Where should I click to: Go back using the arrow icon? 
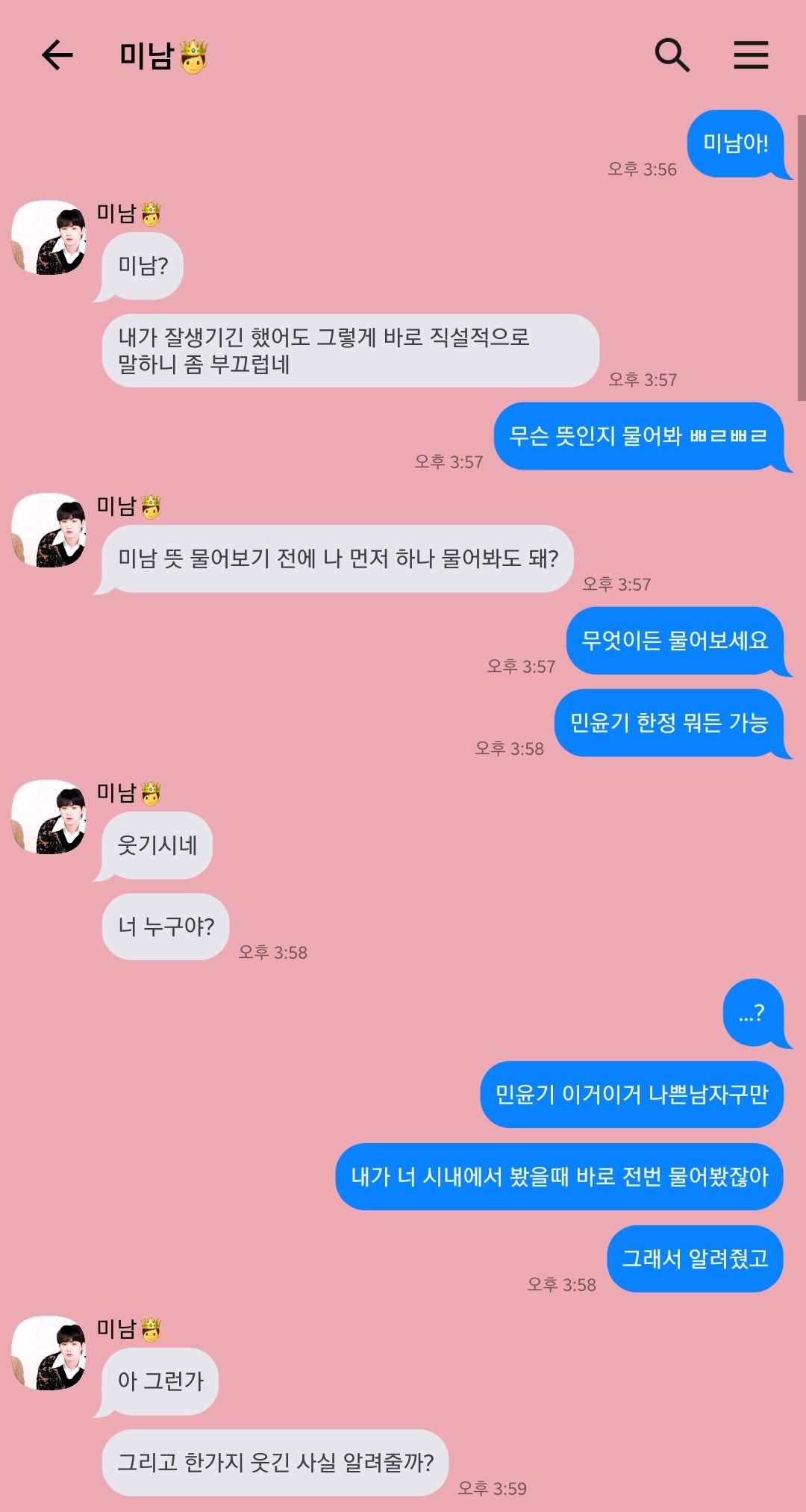click(57, 55)
